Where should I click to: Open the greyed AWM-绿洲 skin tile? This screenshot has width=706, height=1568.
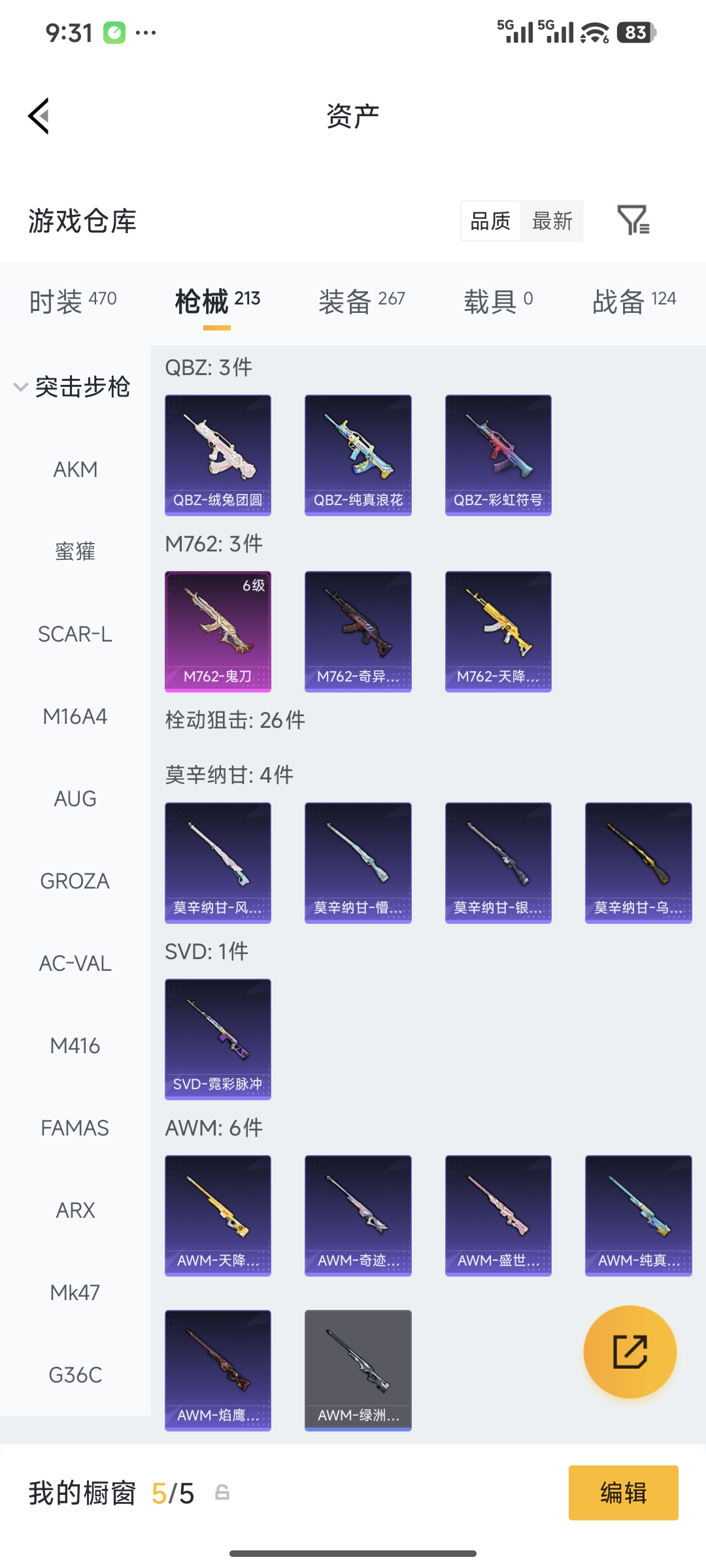tap(358, 1370)
